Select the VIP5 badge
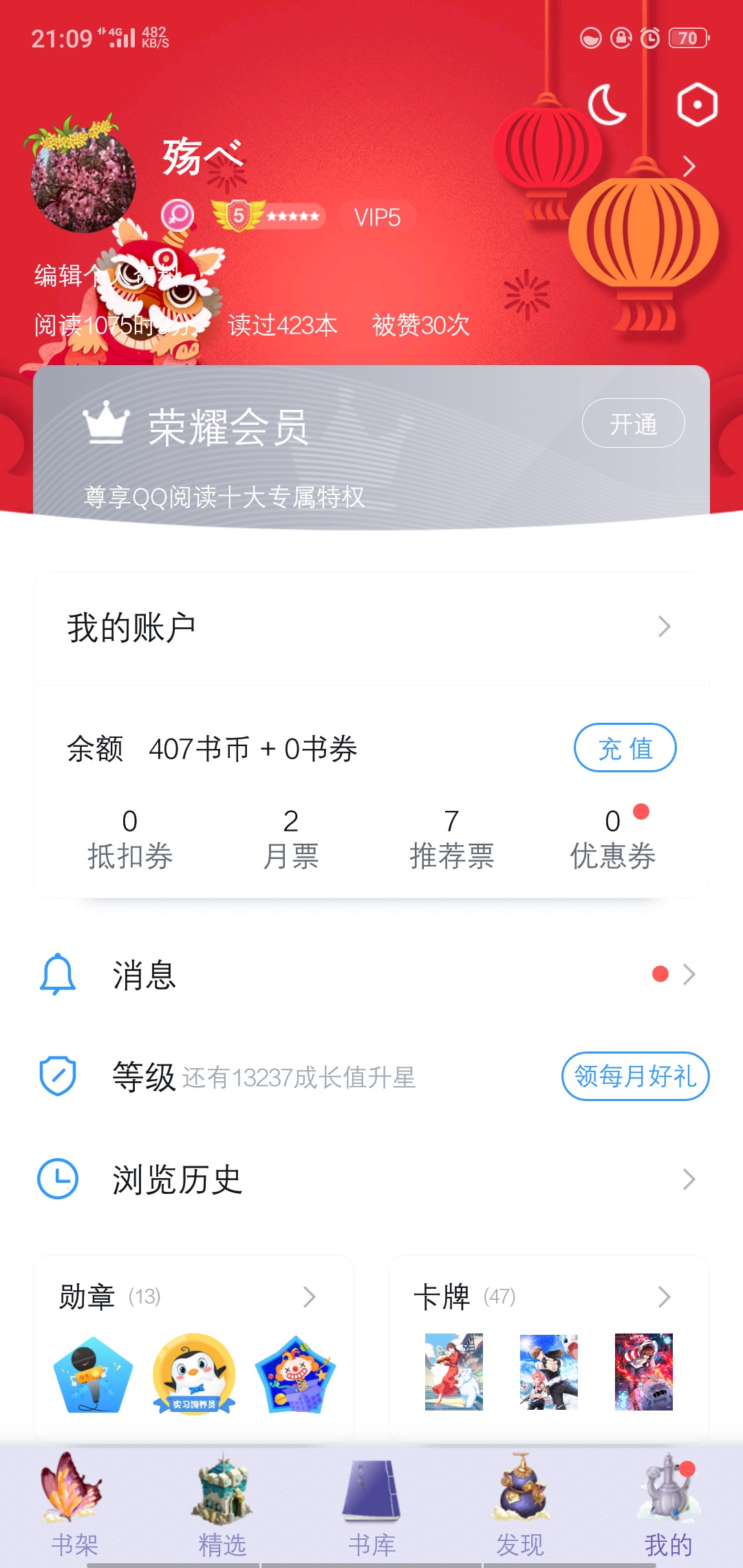The image size is (743, 1568). tap(377, 217)
